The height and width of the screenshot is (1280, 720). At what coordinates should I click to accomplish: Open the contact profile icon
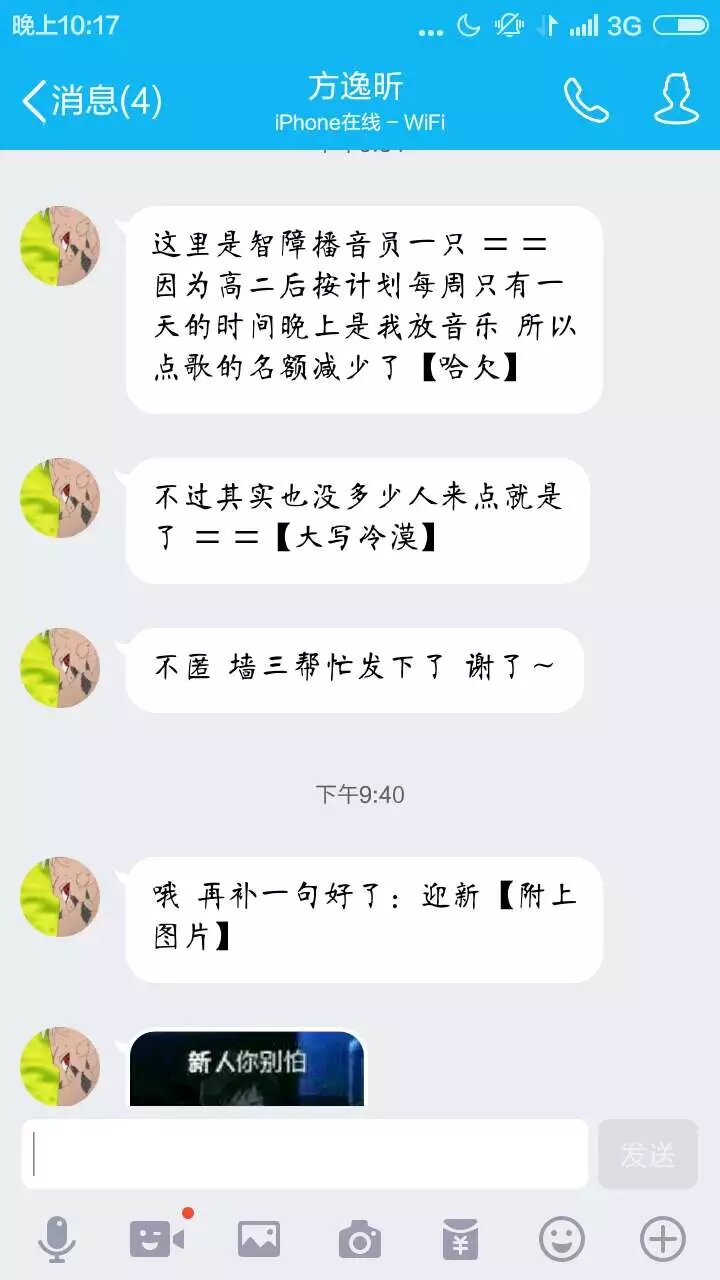pos(676,100)
